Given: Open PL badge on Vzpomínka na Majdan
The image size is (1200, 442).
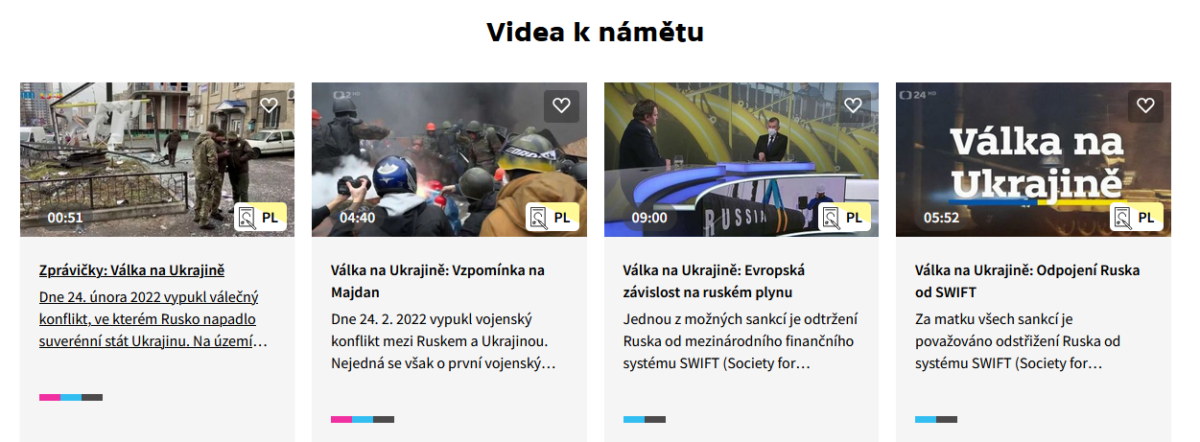Looking at the screenshot, I should click(552, 217).
